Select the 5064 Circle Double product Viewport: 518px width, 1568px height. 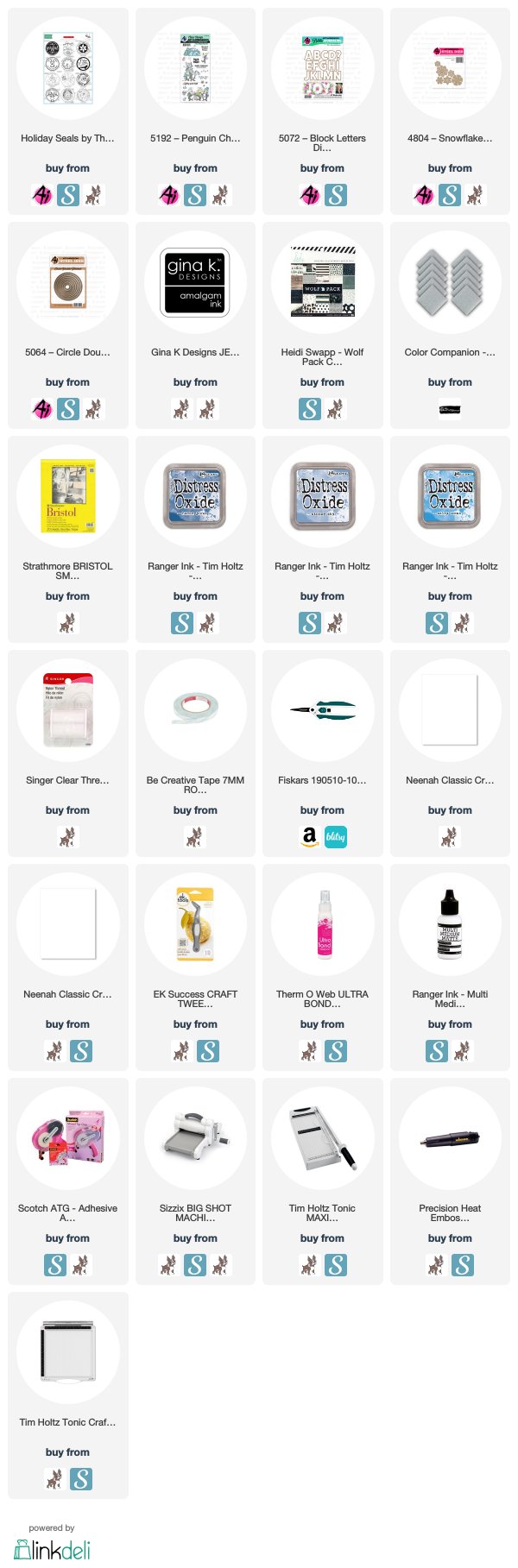pos(68,282)
